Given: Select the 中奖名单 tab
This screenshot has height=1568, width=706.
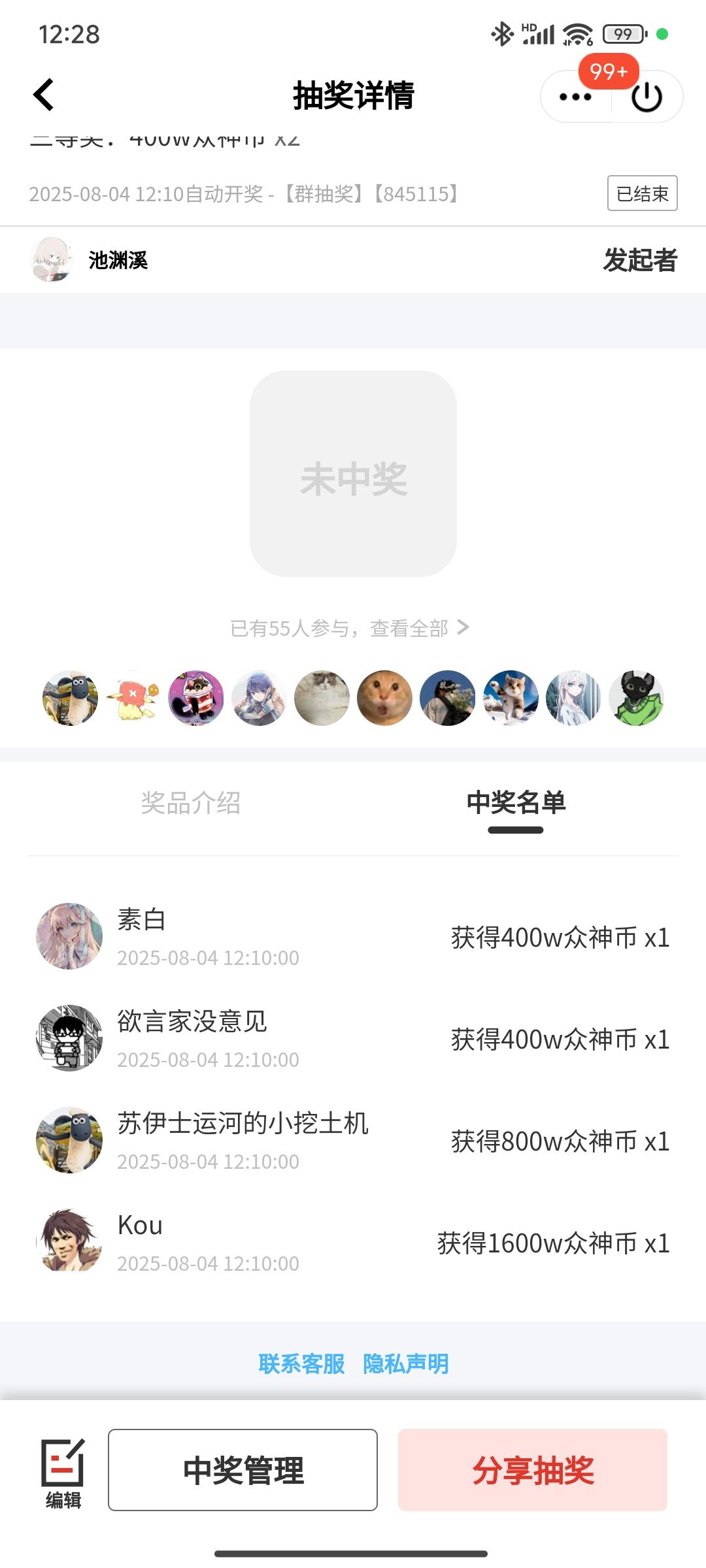Looking at the screenshot, I should point(516,804).
